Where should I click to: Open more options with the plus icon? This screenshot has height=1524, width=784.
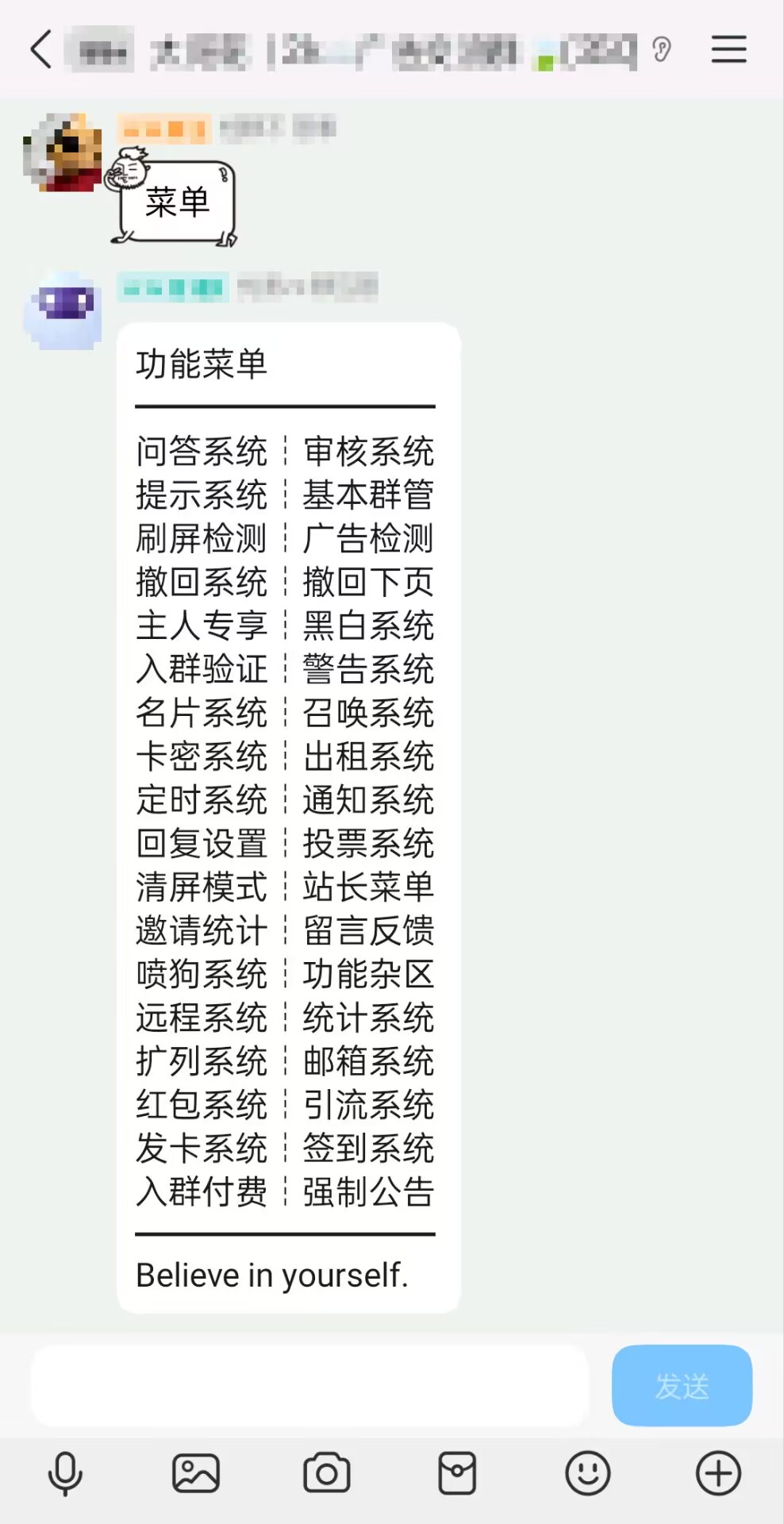point(718,1474)
